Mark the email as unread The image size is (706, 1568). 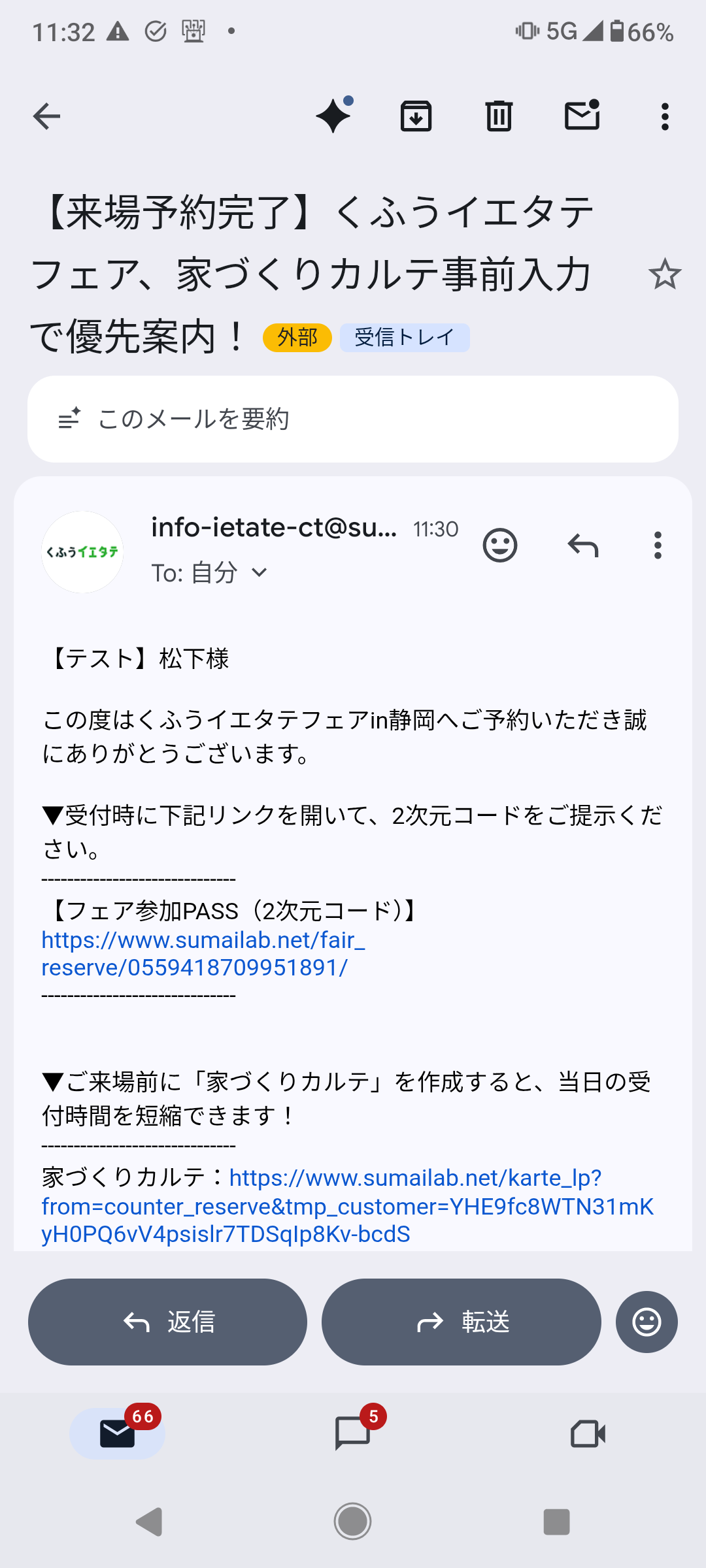point(582,116)
